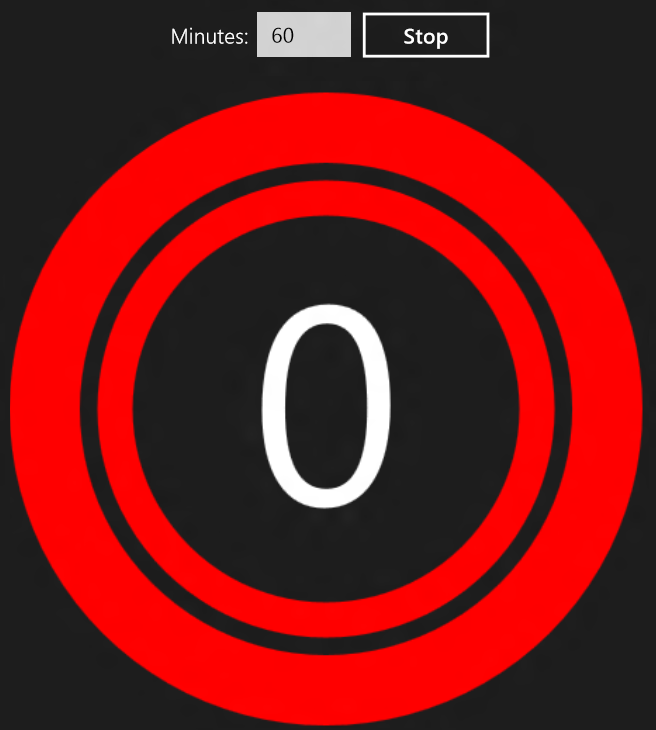This screenshot has height=730, width=656.
Task: Tap the Stop button
Action: (425, 36)
